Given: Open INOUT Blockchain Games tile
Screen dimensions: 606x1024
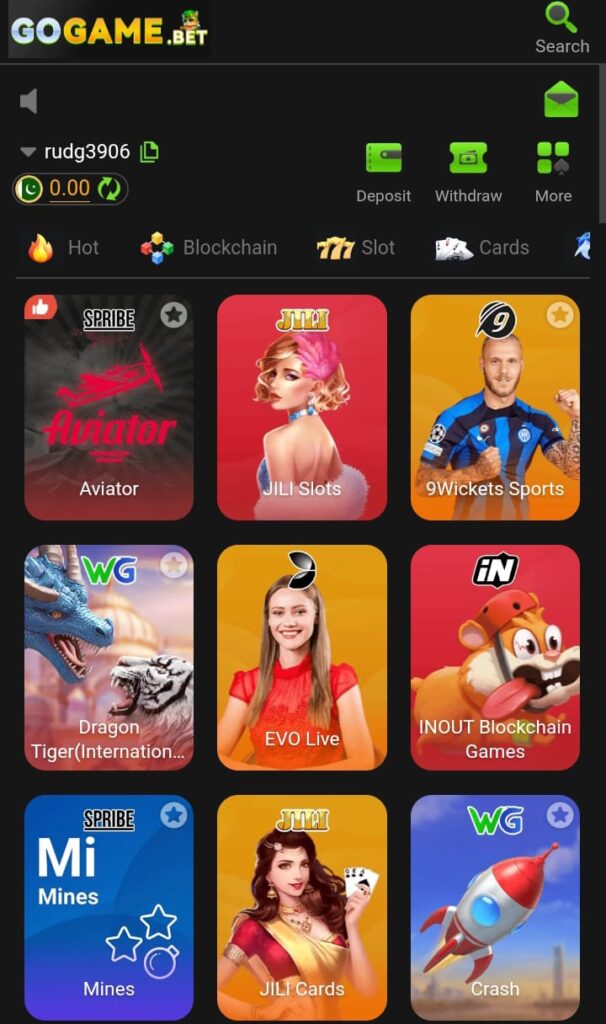Looking at the screenshot, I should pyautogui.click(x=495, y=657).
